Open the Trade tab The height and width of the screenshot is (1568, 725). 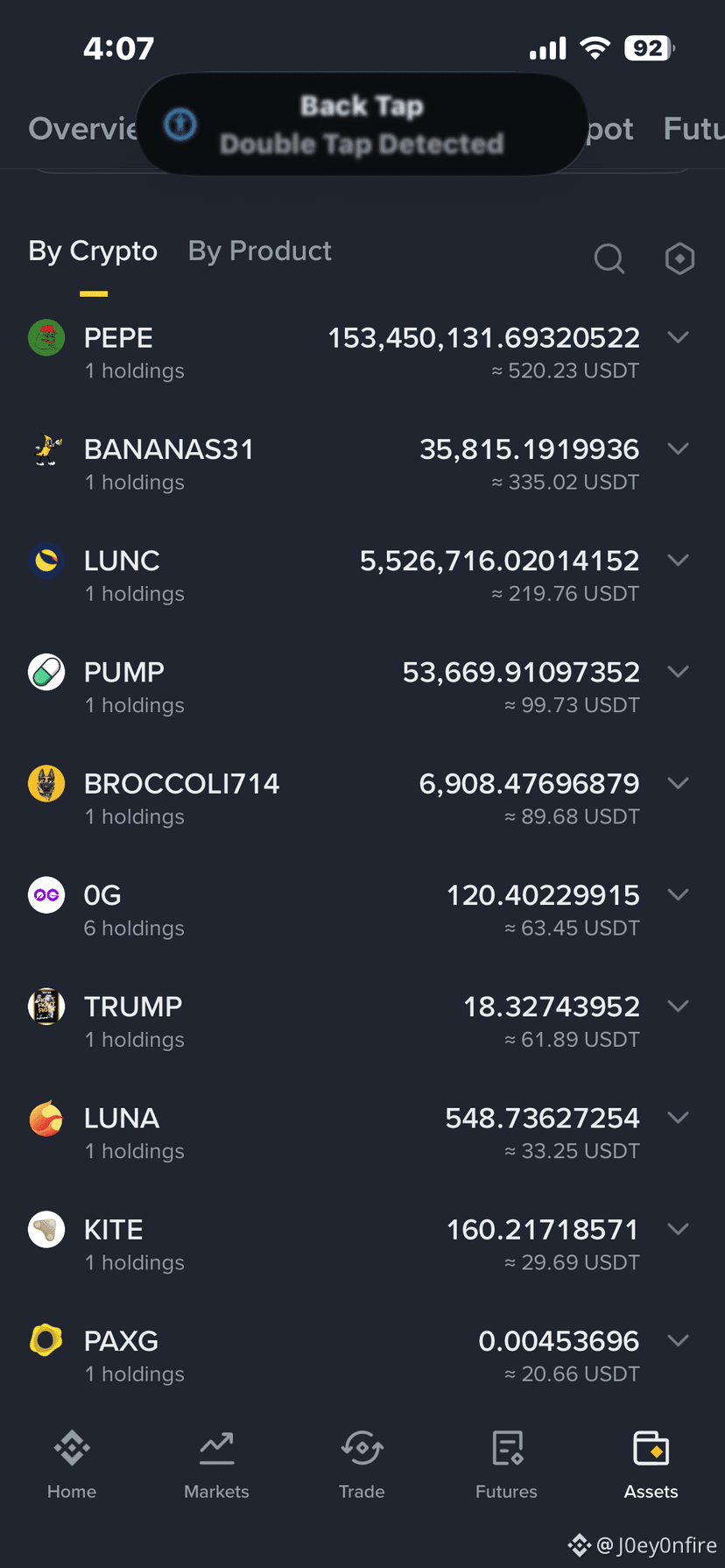(x=362, y=1465)
